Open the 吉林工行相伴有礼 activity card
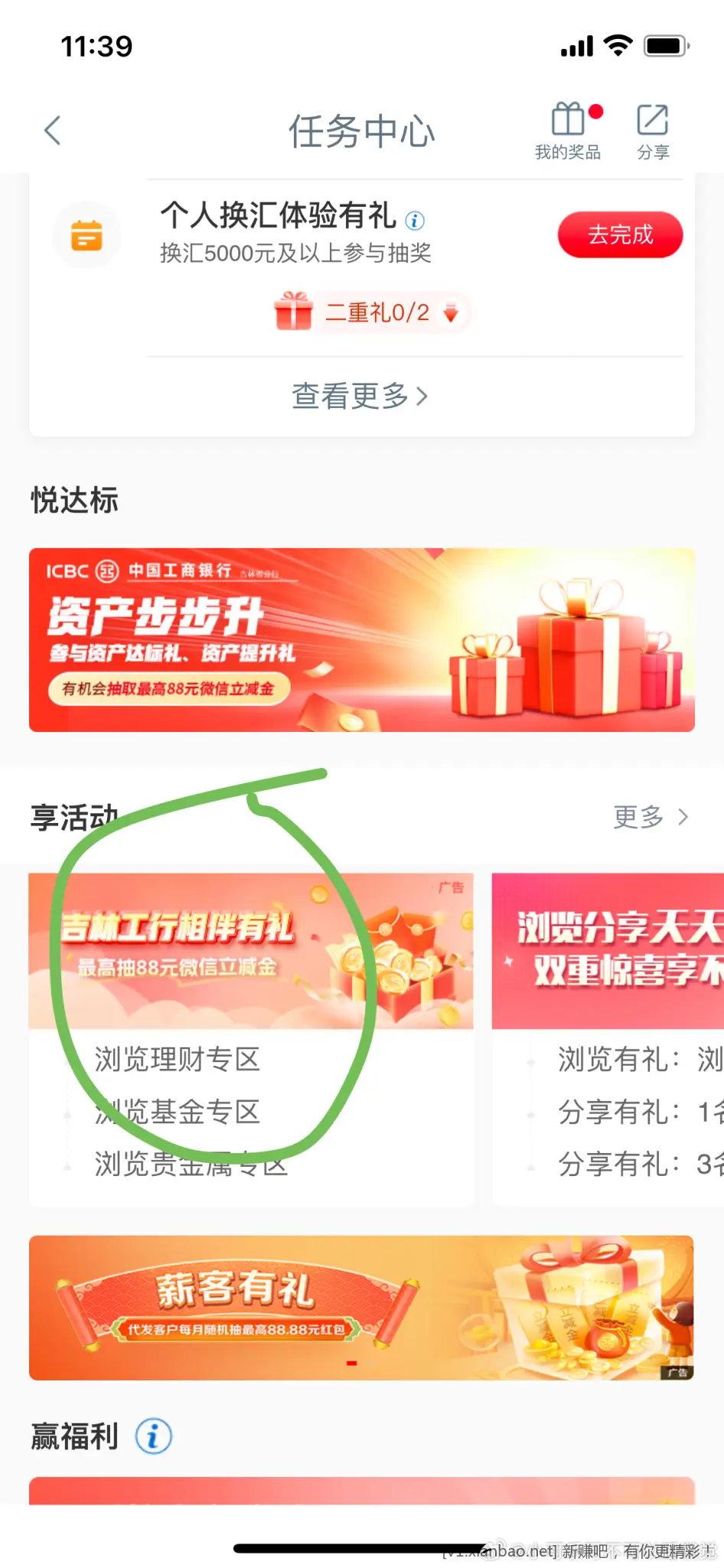The height and width of the screenshot is (1568, 724). point(250,952)
